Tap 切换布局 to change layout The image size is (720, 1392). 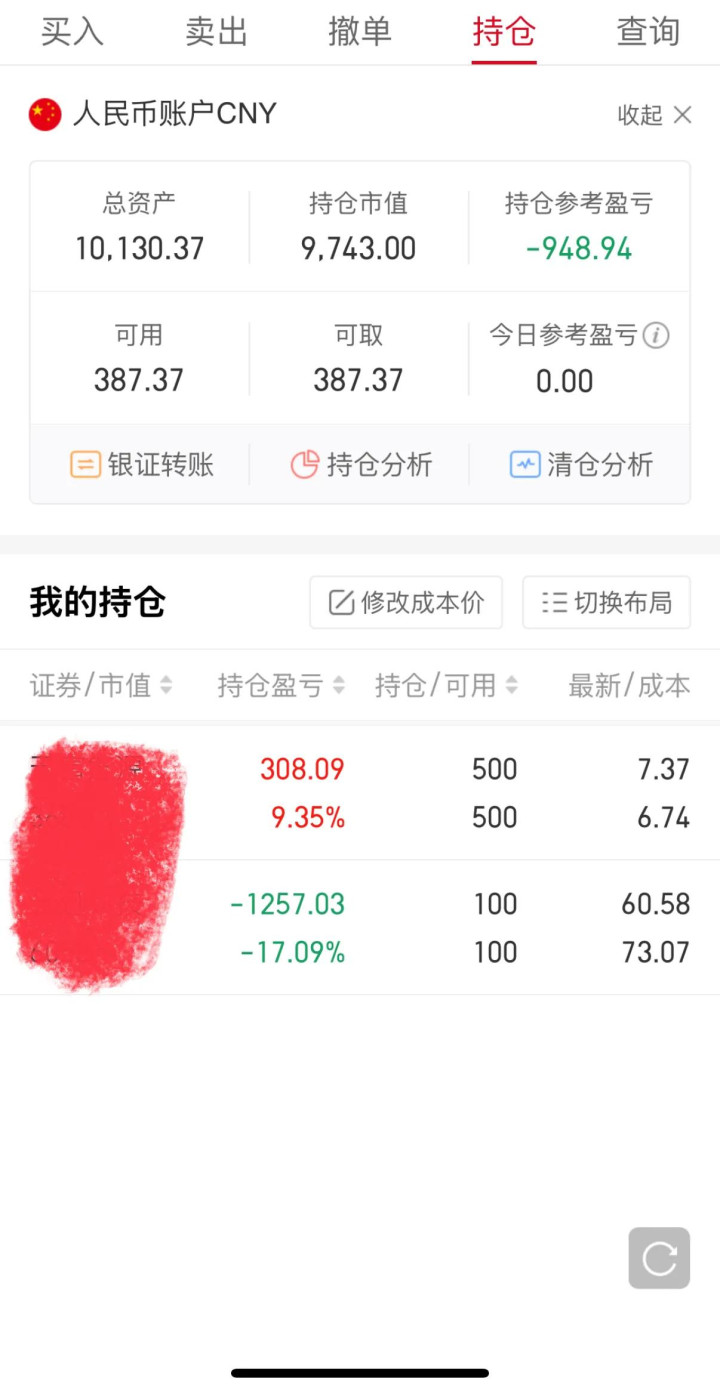click(x=606, y=602)
